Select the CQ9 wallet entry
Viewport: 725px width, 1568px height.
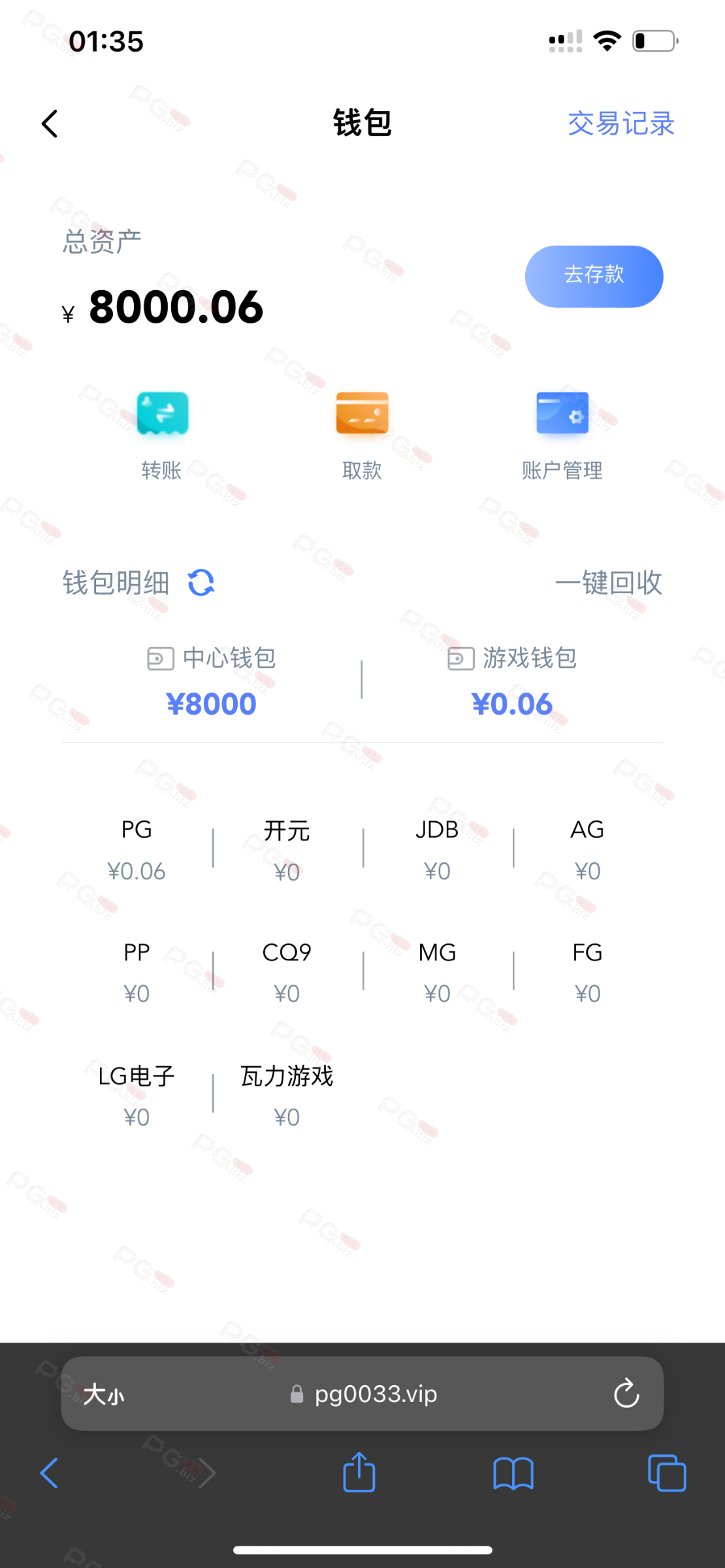click(287, 972)
